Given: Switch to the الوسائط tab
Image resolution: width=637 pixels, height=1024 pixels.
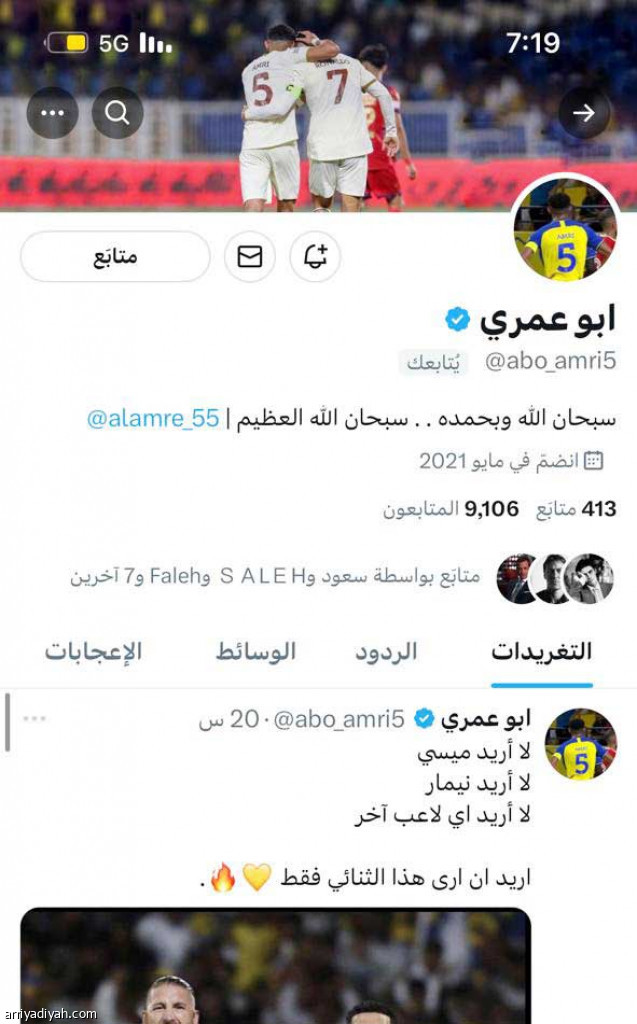Looking at the screenshot, I should (256, 652).
